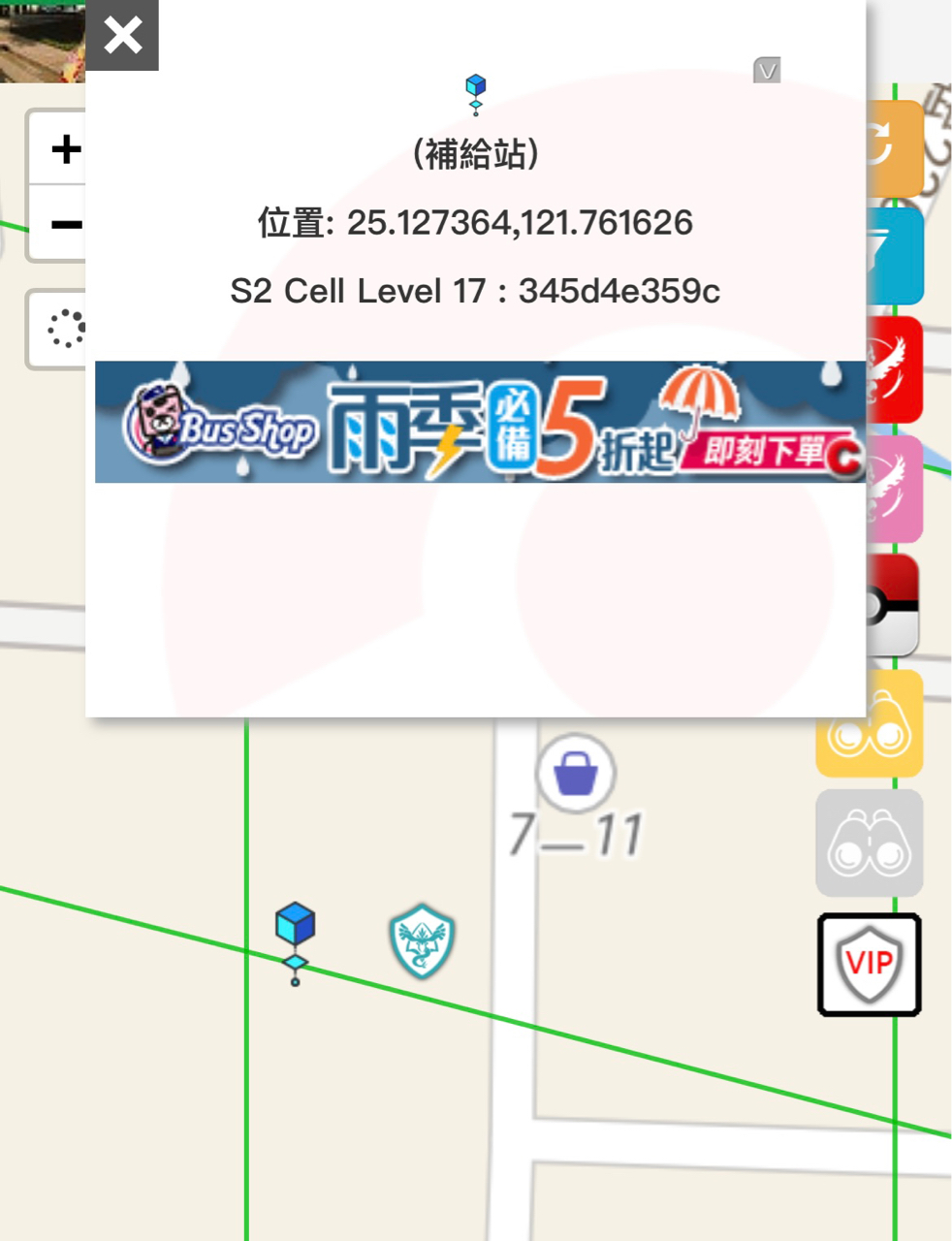Tap the Pokeball button

tap(895, 605)
